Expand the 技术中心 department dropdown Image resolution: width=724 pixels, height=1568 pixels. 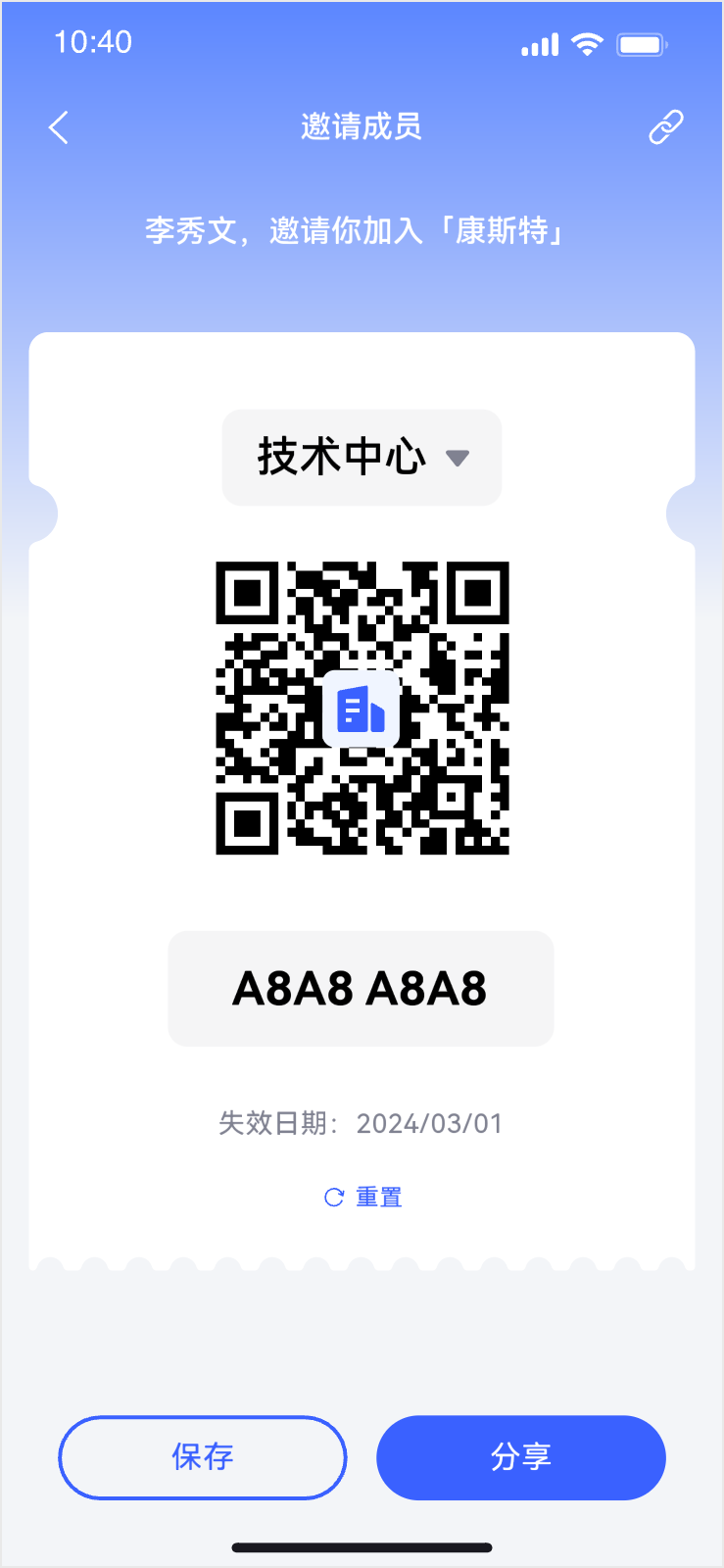(362, 458)
